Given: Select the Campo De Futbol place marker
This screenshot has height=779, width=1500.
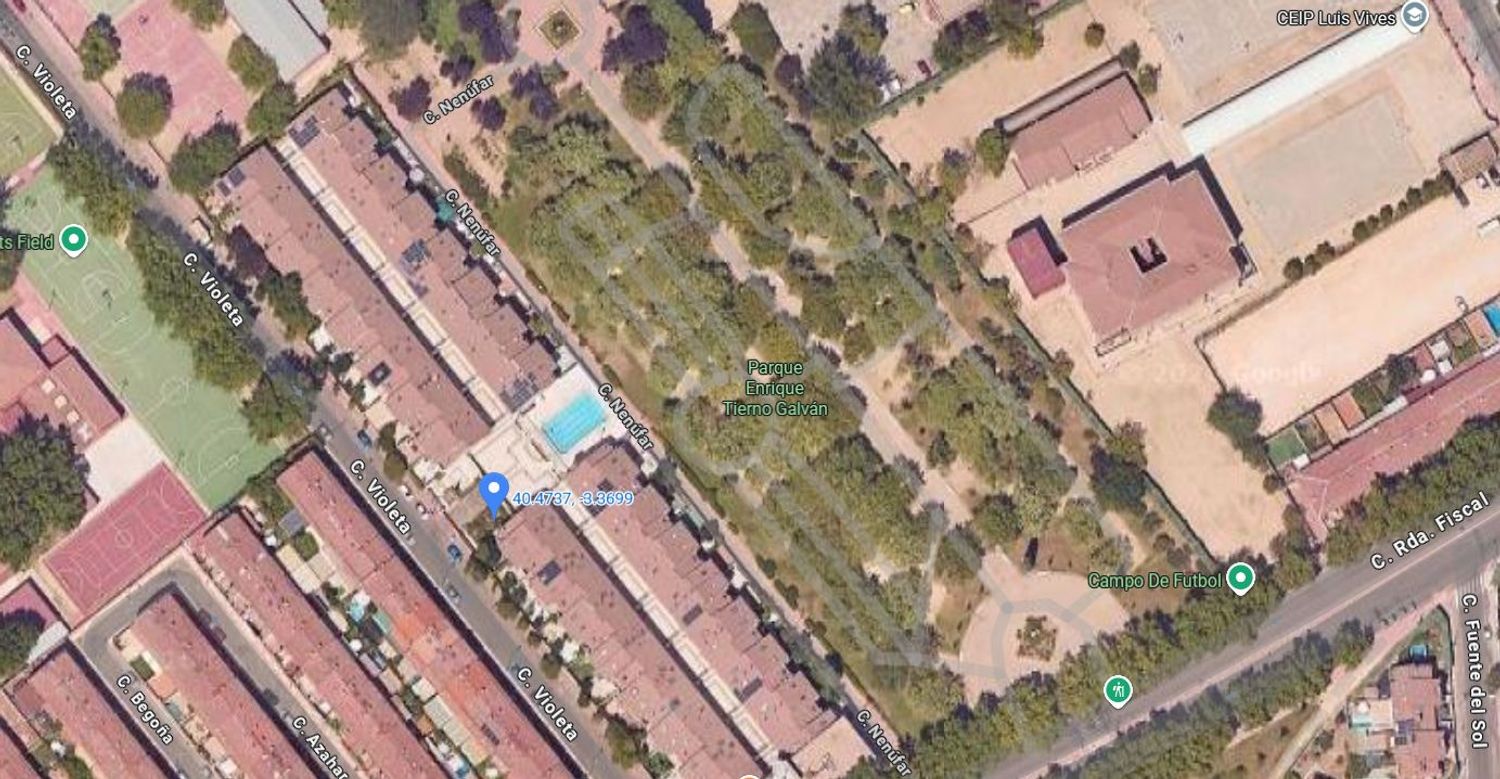Looking at the screenshot, I should tap(1241, 578).
